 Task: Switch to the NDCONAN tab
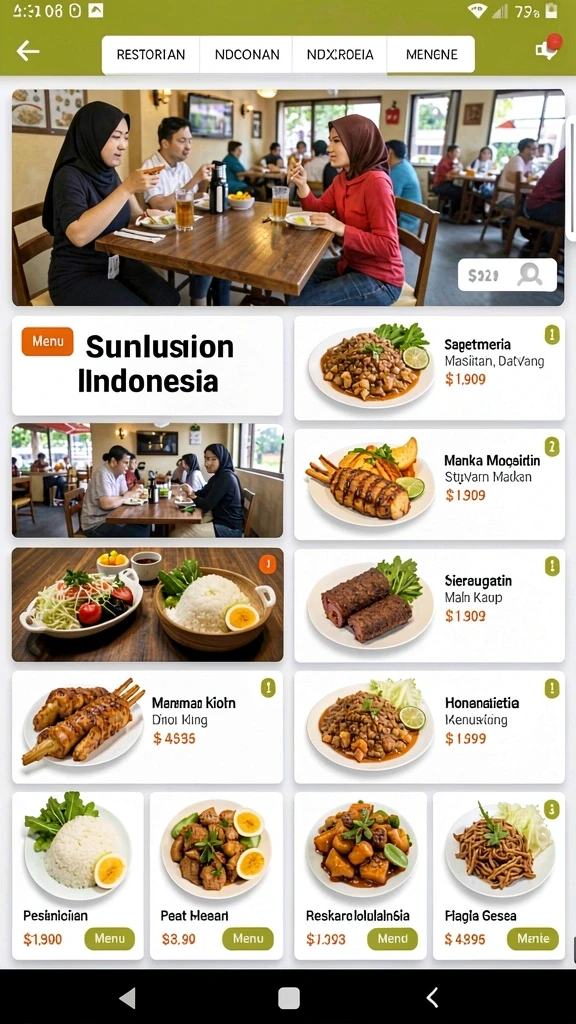coord(247,55)
